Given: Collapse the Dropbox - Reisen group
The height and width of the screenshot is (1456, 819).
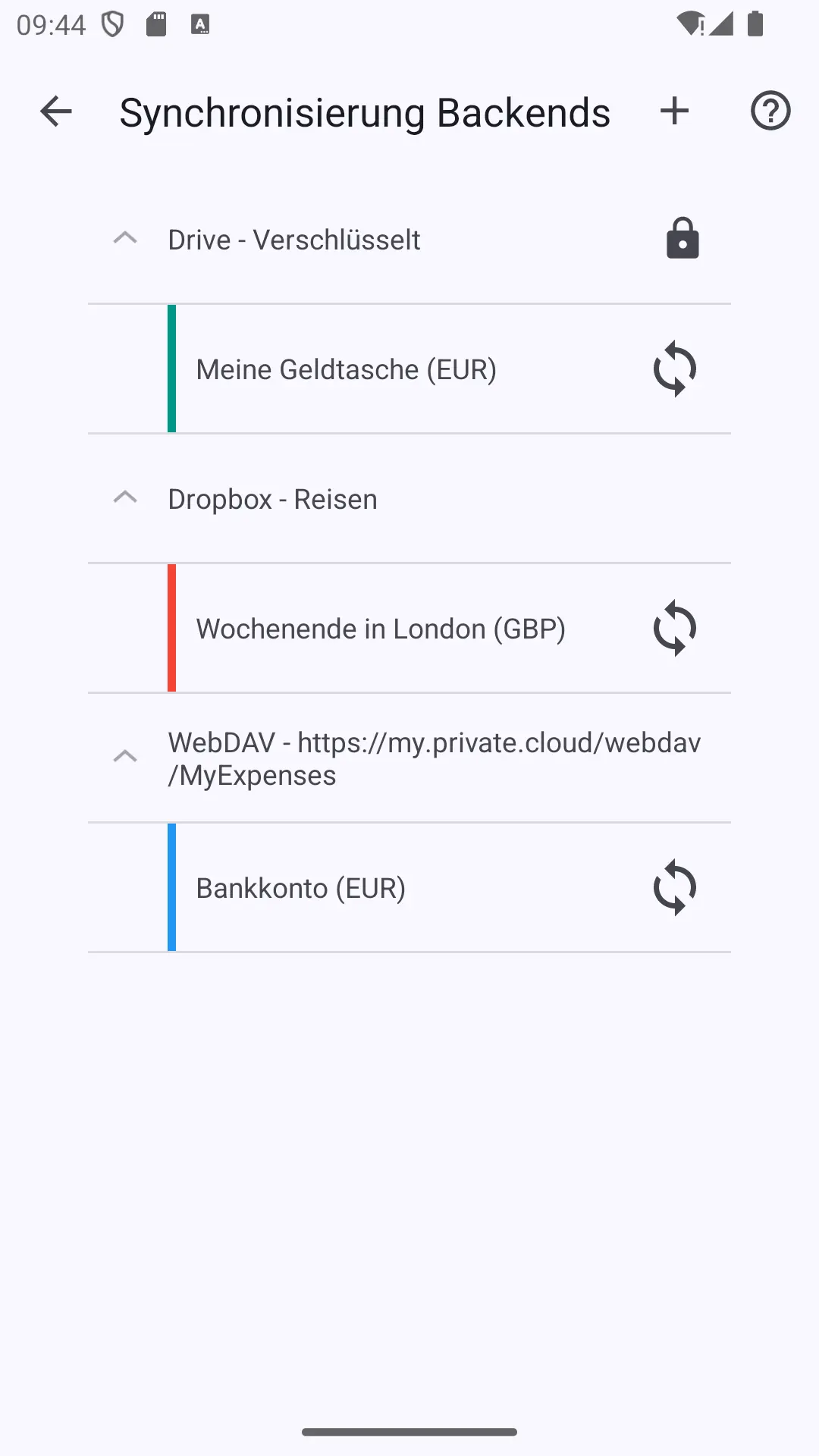Looking at the screenshot, I should tap(125, 498).
